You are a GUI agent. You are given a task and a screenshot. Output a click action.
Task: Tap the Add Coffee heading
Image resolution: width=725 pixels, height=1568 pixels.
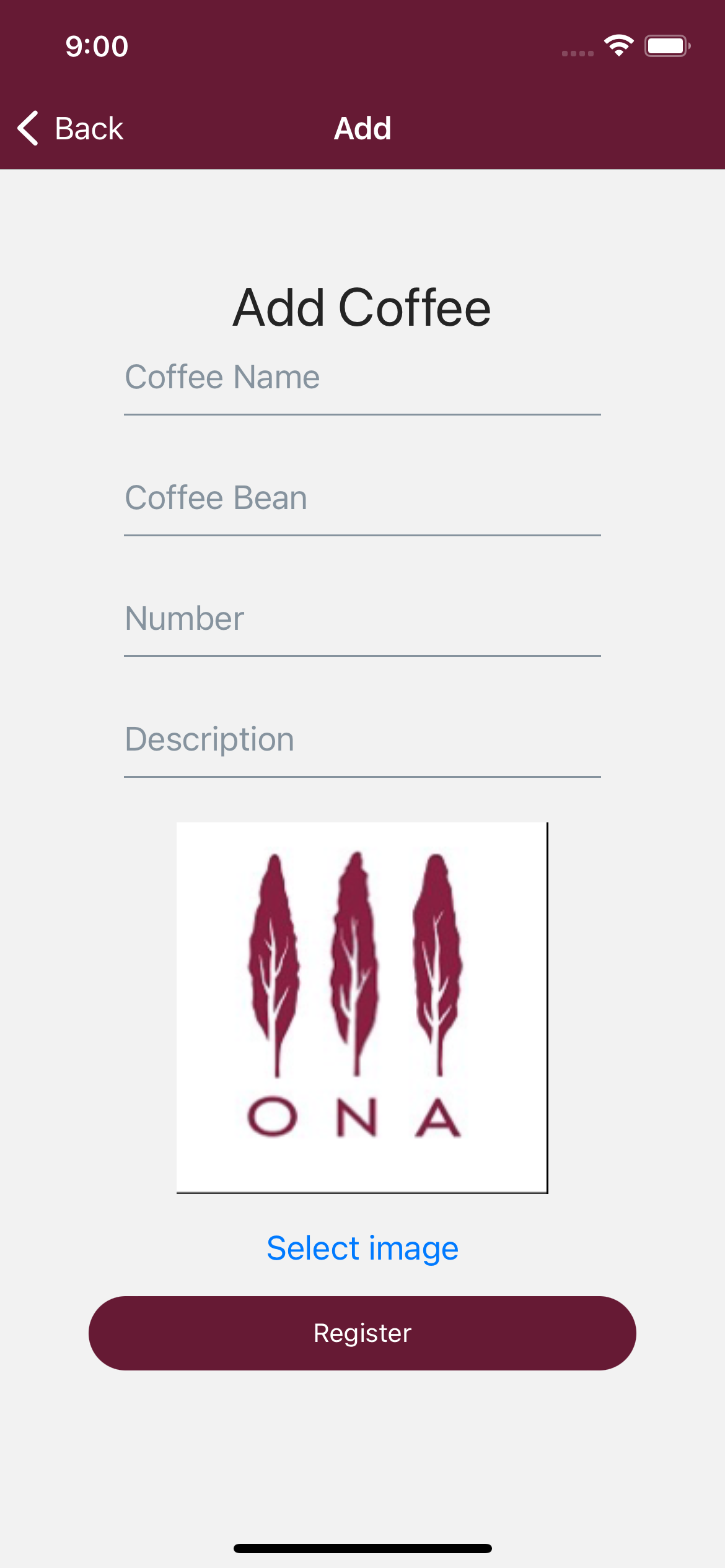click(361, 307)
